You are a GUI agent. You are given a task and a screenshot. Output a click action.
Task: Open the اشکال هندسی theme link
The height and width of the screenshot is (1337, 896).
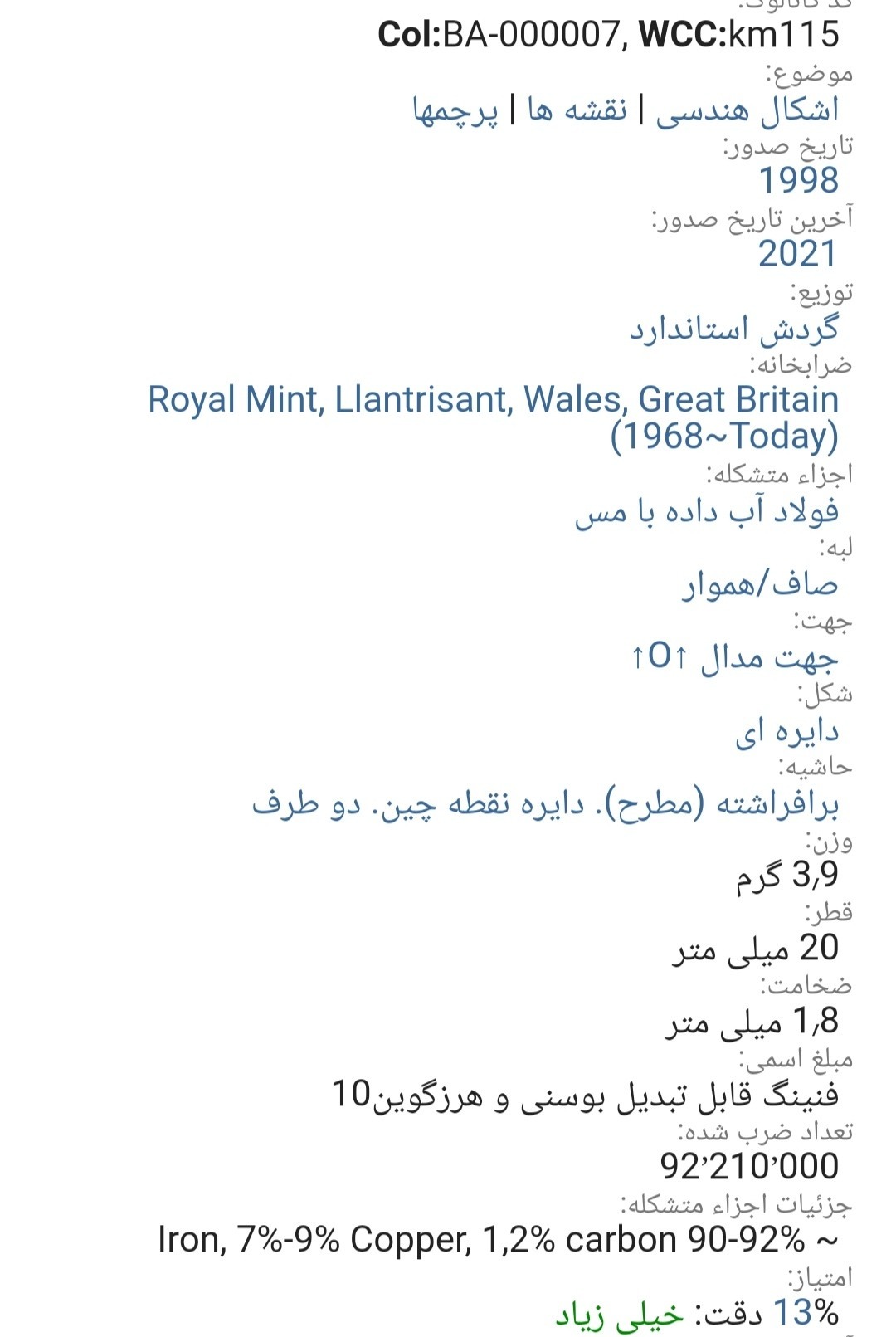pos(747,110)
